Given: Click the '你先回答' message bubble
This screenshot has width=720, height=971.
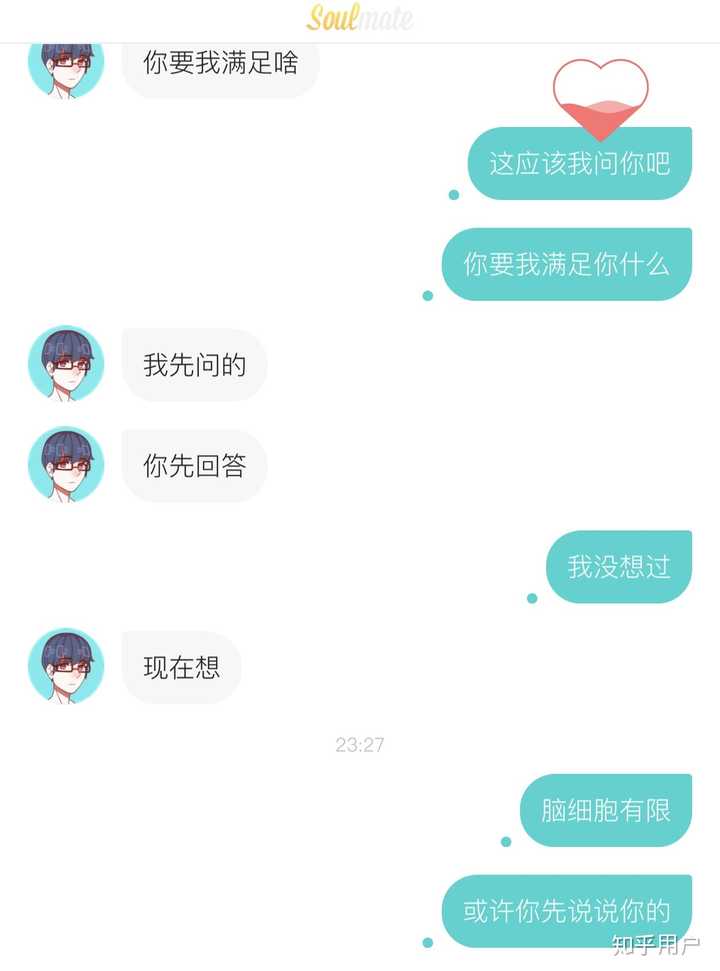Looking at the screenshot, I should tap(194, 466).
